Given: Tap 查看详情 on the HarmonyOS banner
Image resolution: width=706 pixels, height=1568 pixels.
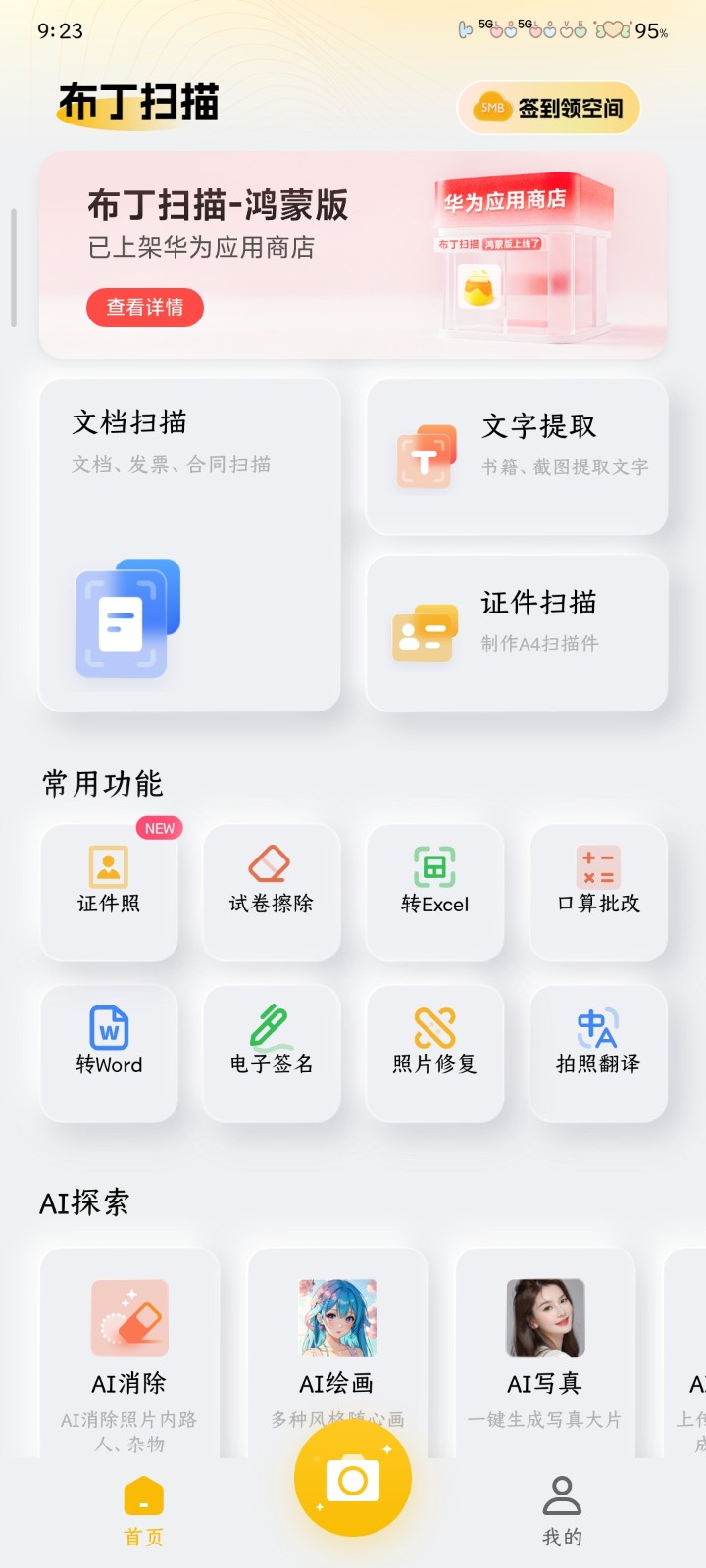Looking at the screenshot, I should click(144, 307).
